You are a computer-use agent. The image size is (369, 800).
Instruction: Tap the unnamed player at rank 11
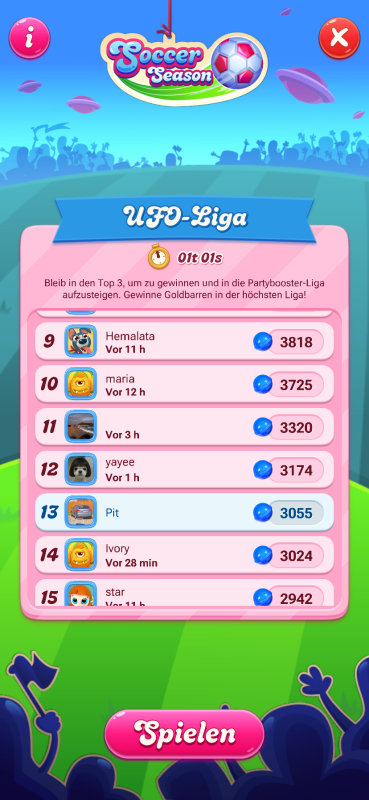(184, 427)
